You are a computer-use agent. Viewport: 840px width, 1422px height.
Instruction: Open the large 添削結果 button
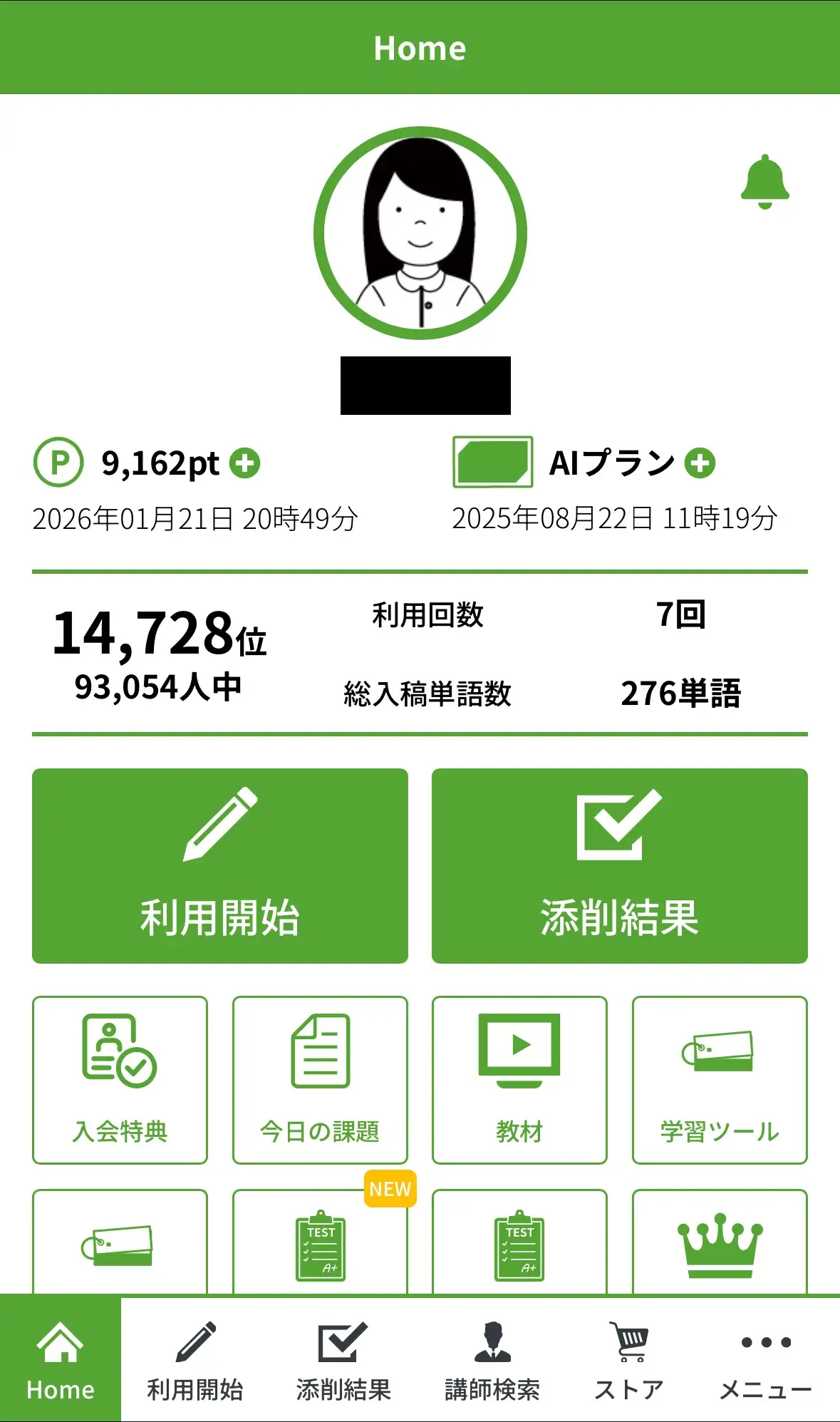[619, 865]
